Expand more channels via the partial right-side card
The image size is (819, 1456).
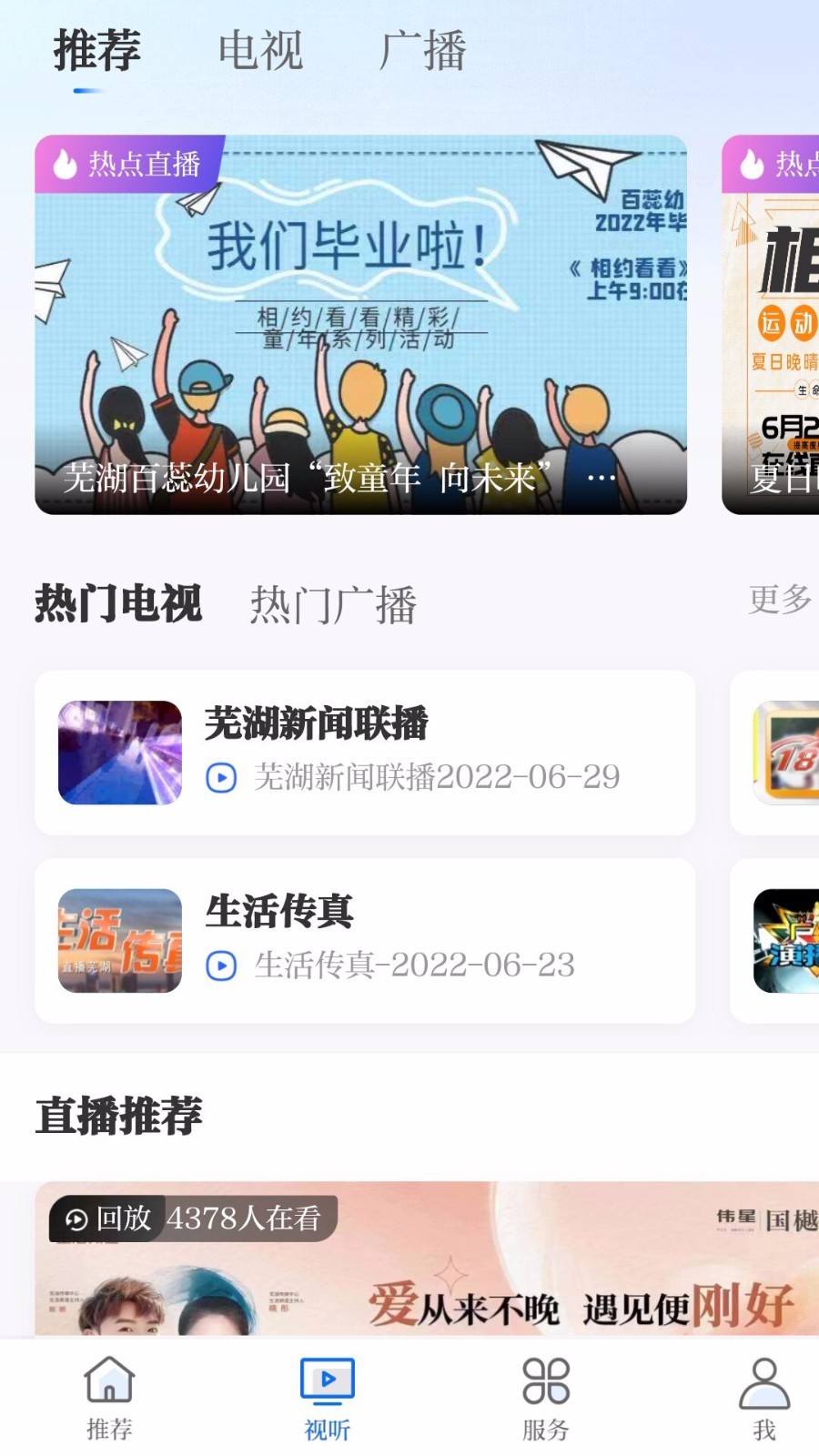(x=783, y=753)
